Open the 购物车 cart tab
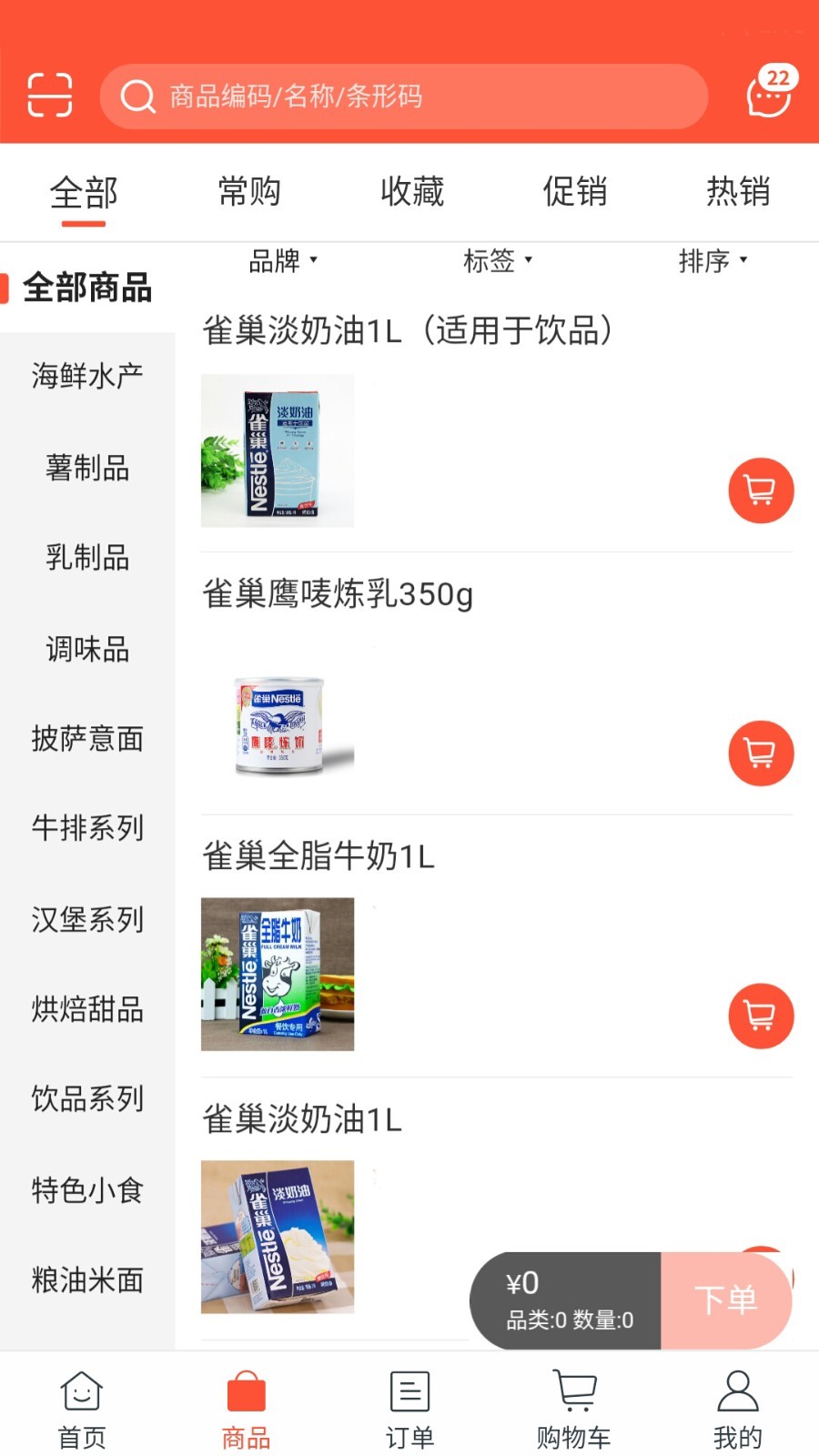Screen dimensions: 819x1456 573,1410
